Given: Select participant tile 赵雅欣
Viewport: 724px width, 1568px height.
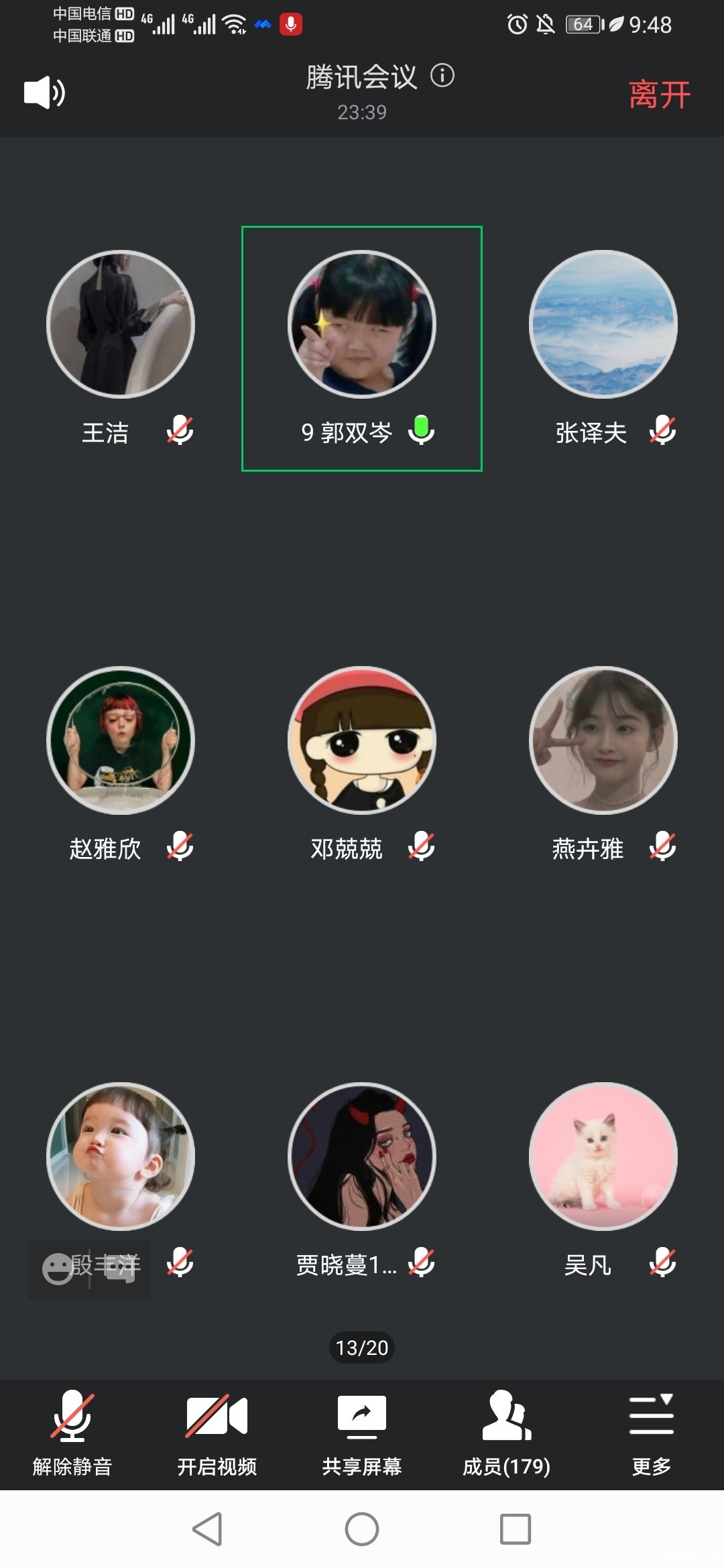Looking at the screenshot, I should [x=121, y=740].
